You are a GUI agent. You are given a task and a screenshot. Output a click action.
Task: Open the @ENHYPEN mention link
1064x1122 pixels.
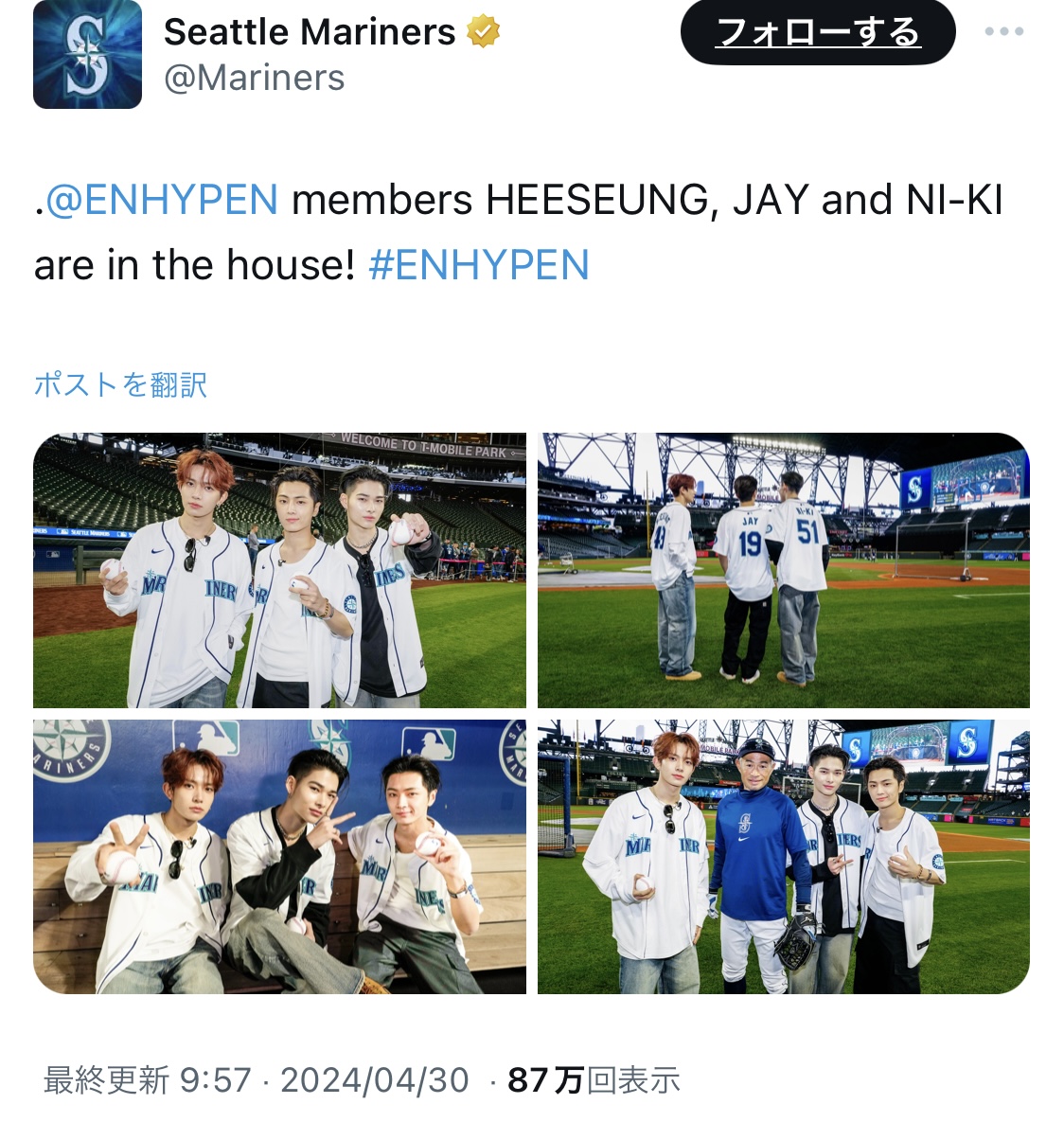(162, 201)
